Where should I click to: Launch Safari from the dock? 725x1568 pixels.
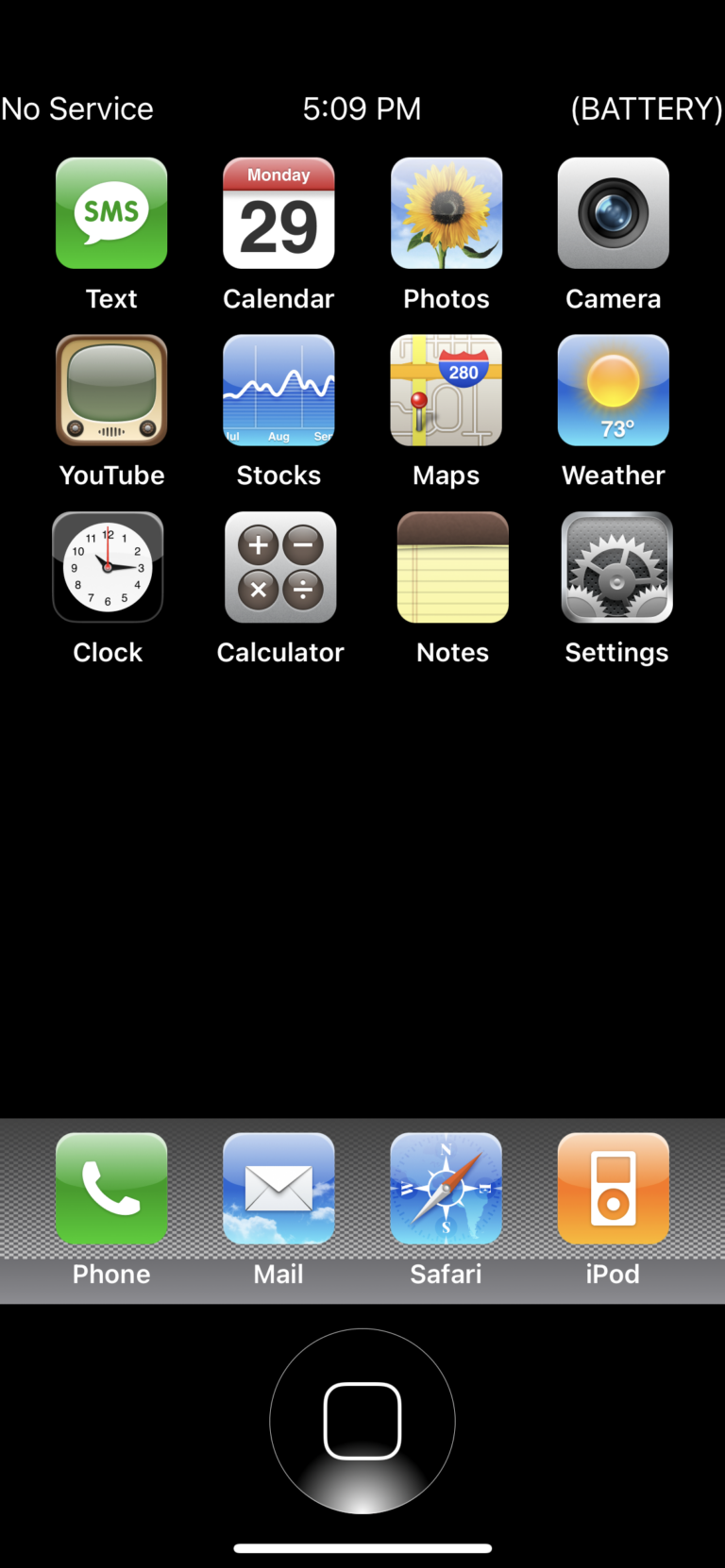point(447,1189)
